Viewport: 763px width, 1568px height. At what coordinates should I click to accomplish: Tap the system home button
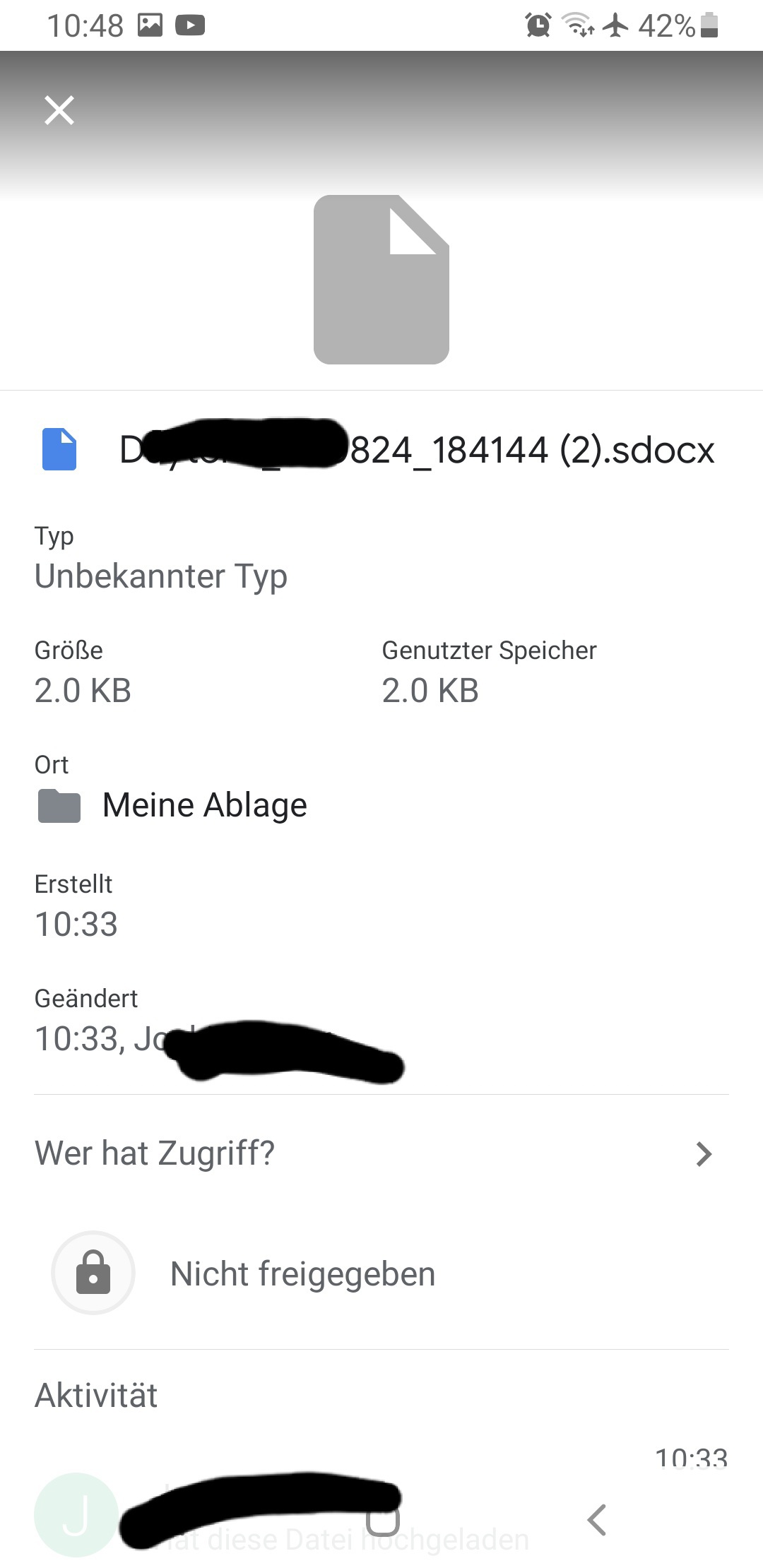tap(382, 1520)
